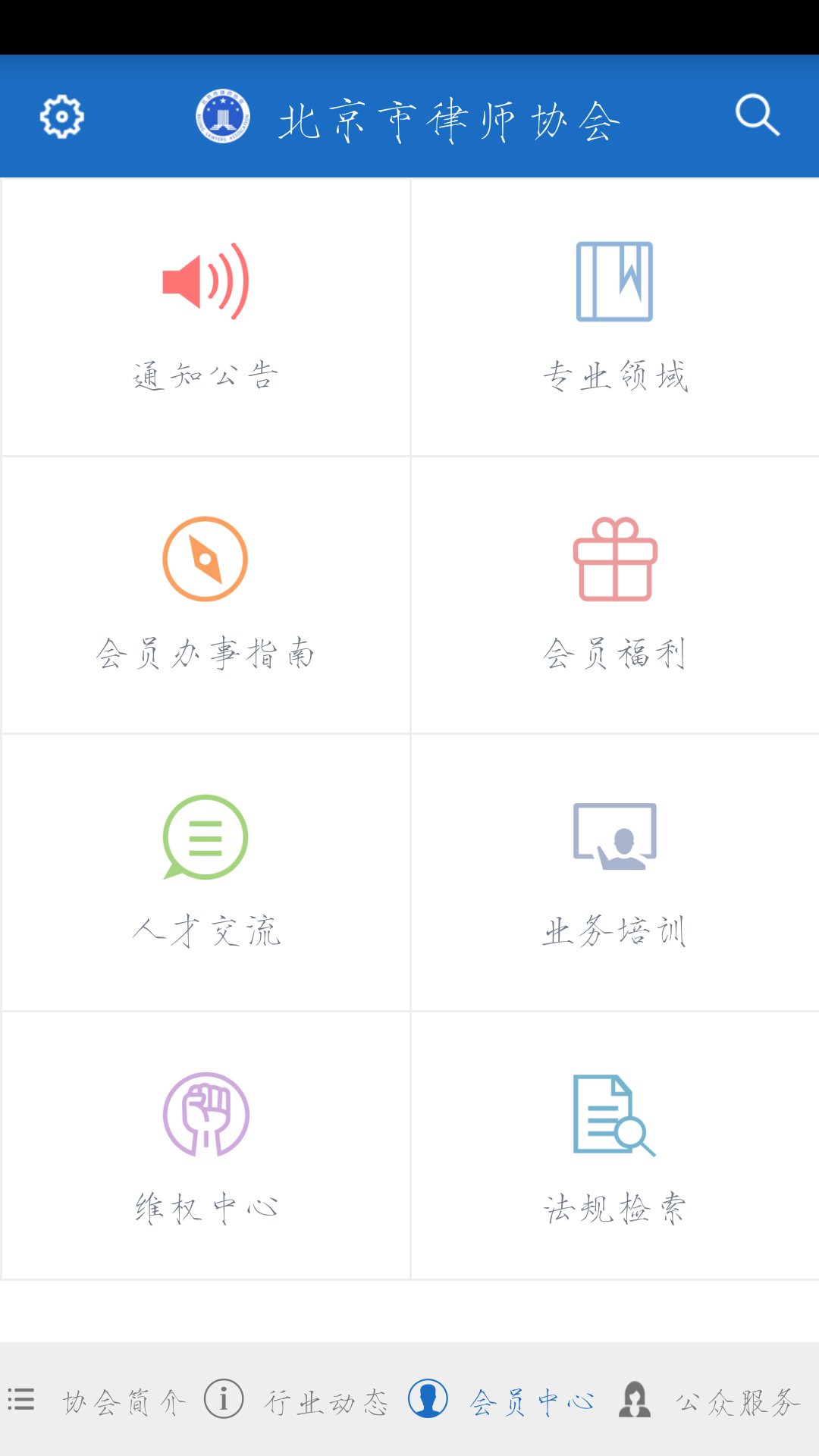Tap the search magnifier icon
Viewport: 819px width, 1456px height.
[757, 115]
